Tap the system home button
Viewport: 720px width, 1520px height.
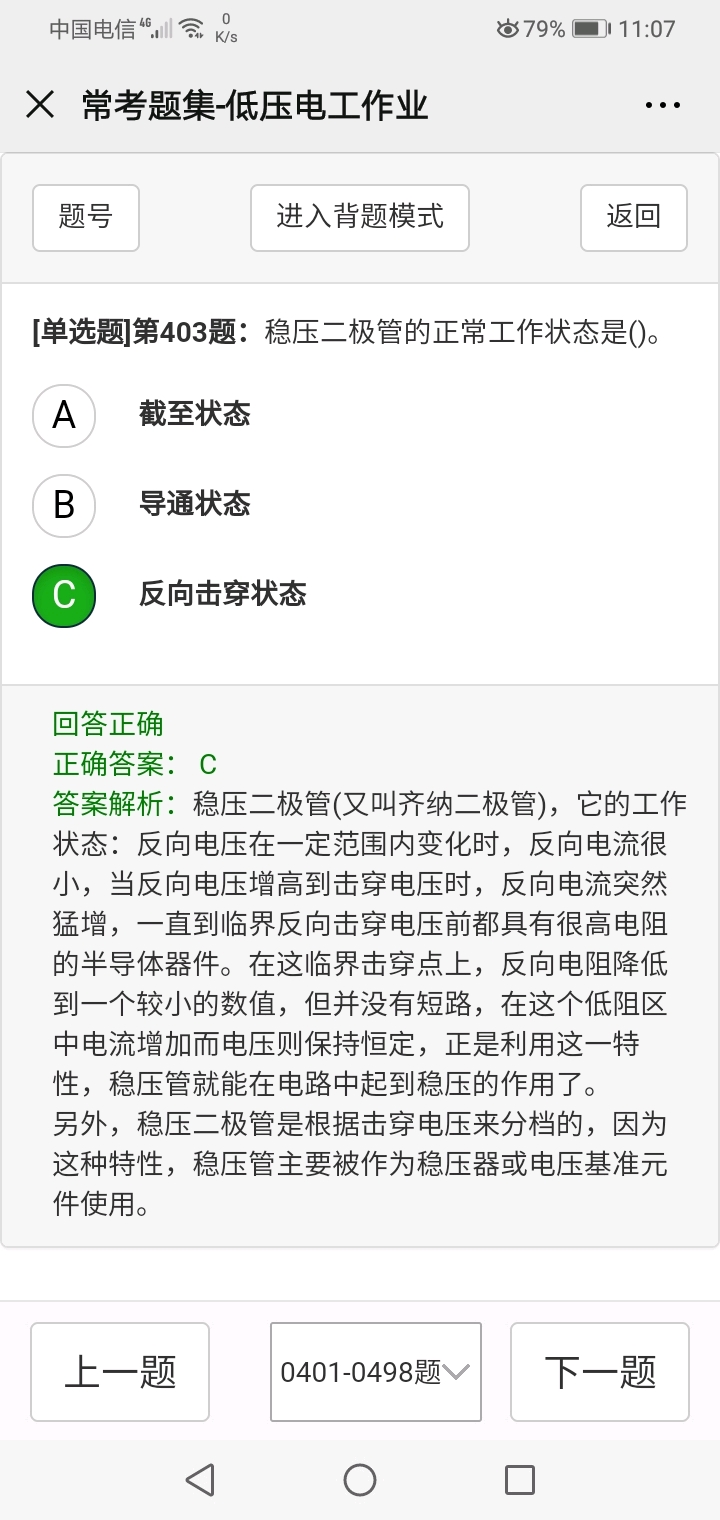coord(360,1479)
